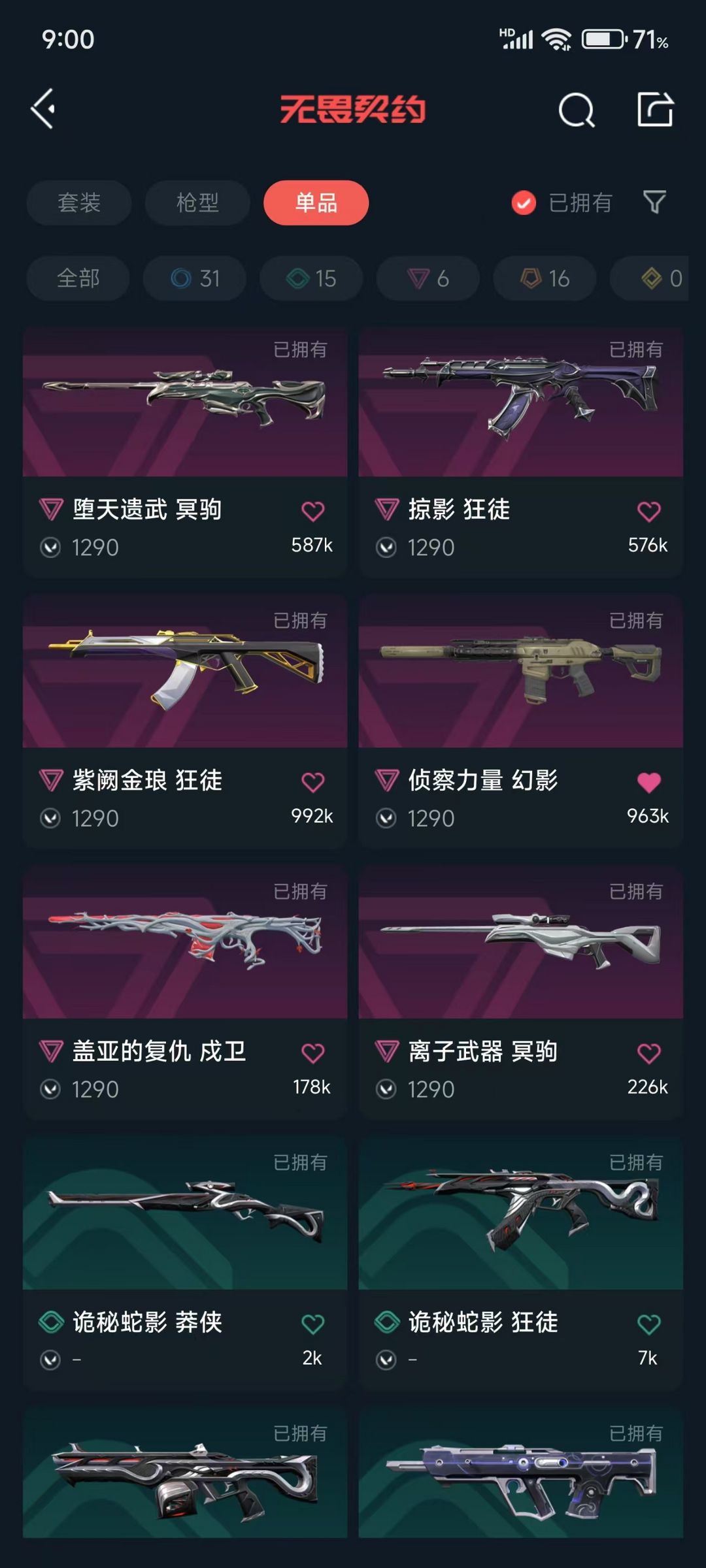
Task: Switch to the 套装 tab
Action: click(79, 203)
